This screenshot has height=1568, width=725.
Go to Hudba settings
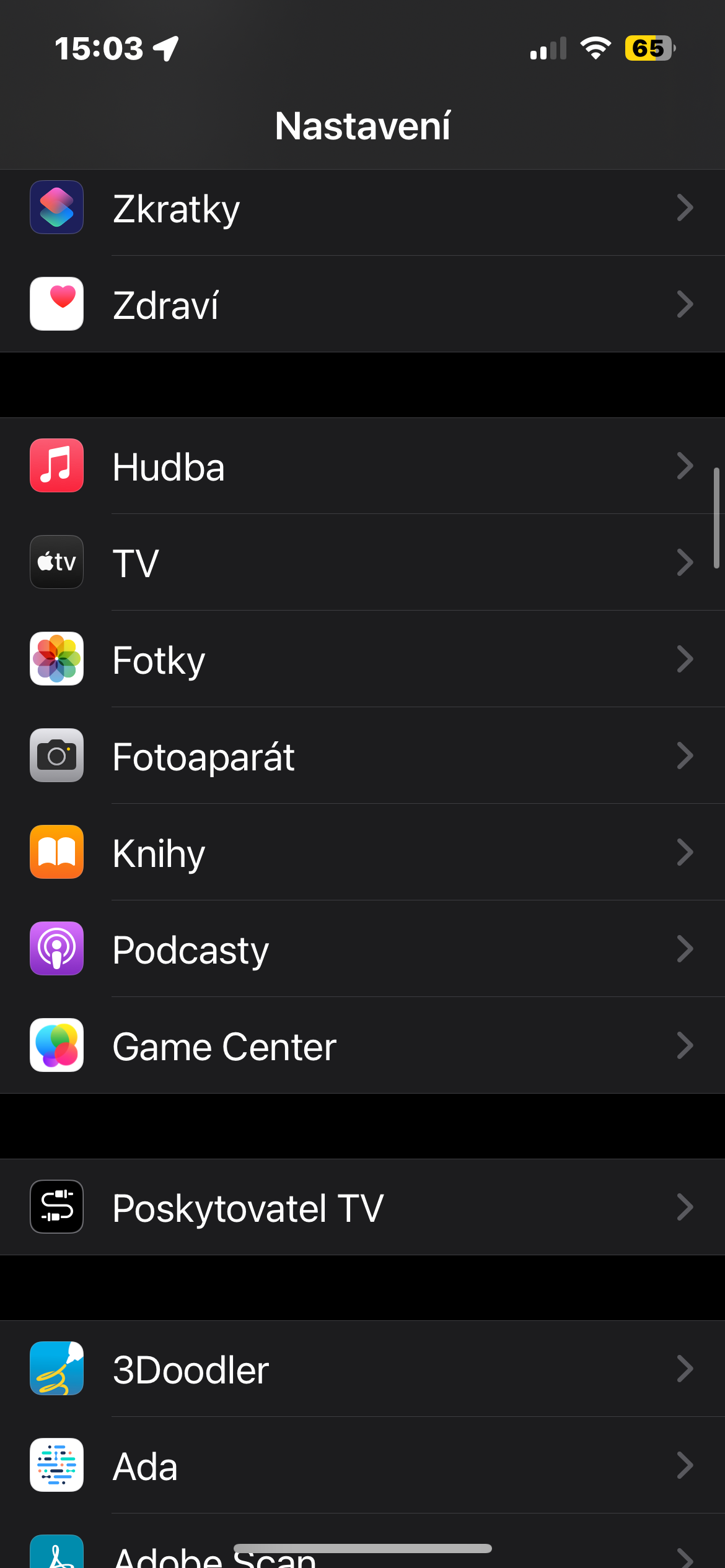coord(362,466)
